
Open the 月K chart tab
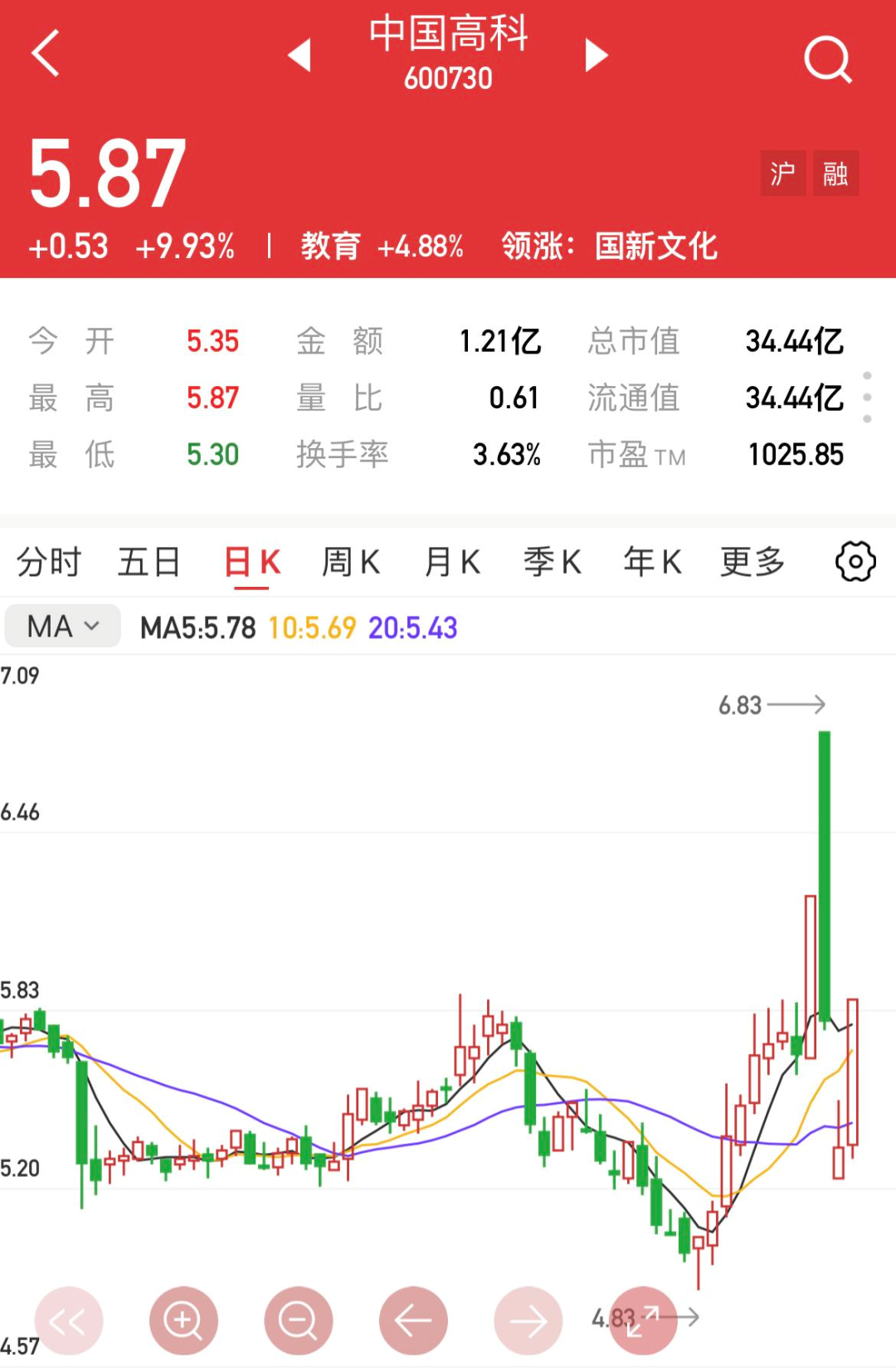pyautogui.click(x=452, y=562)
